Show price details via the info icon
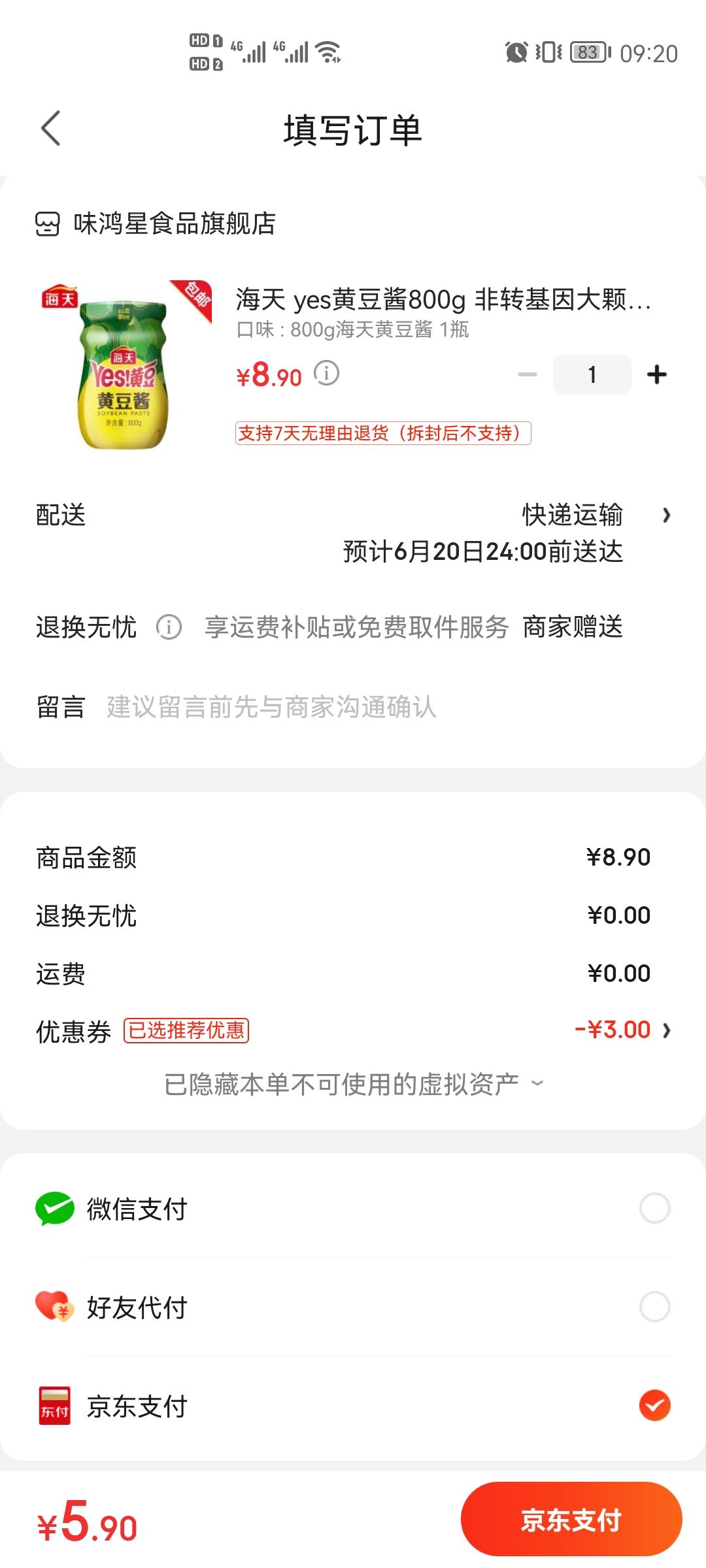The image size is (706, 1568). coord(326,374)
